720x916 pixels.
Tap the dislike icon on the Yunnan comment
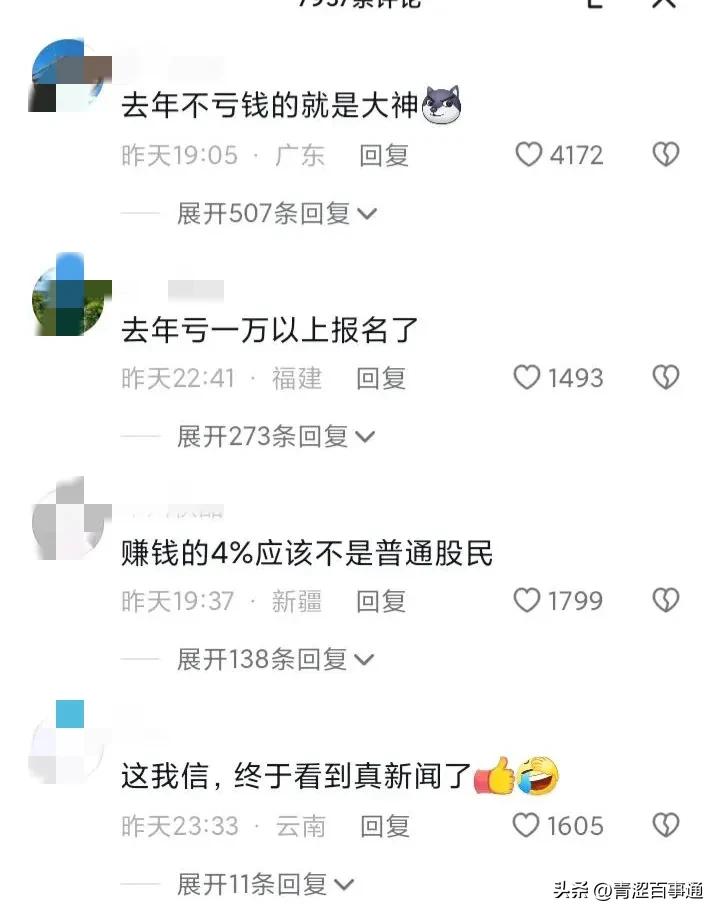(x=664, y=826)
